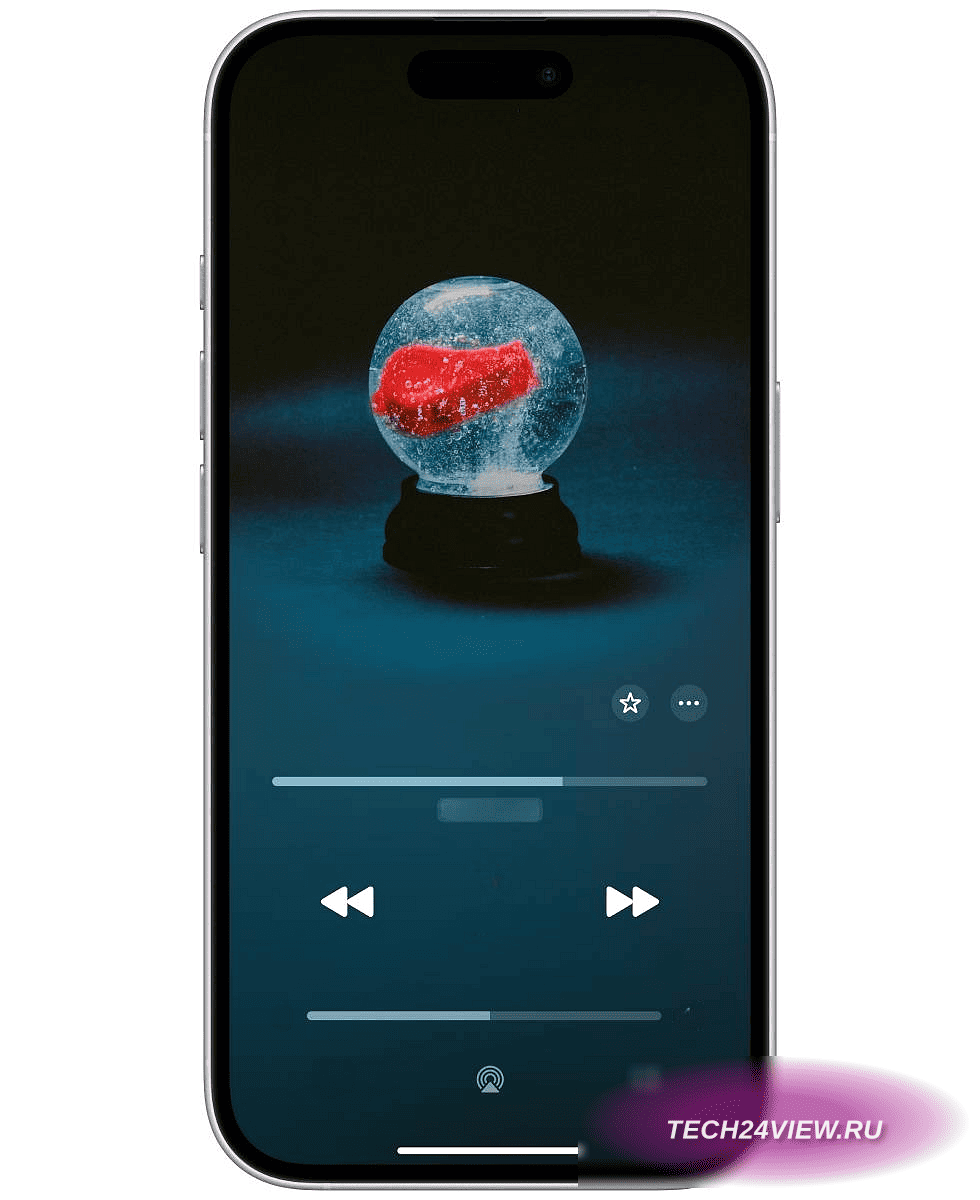Skip back to the previous track
980x1200 pixels.
(x=347, y=901)
